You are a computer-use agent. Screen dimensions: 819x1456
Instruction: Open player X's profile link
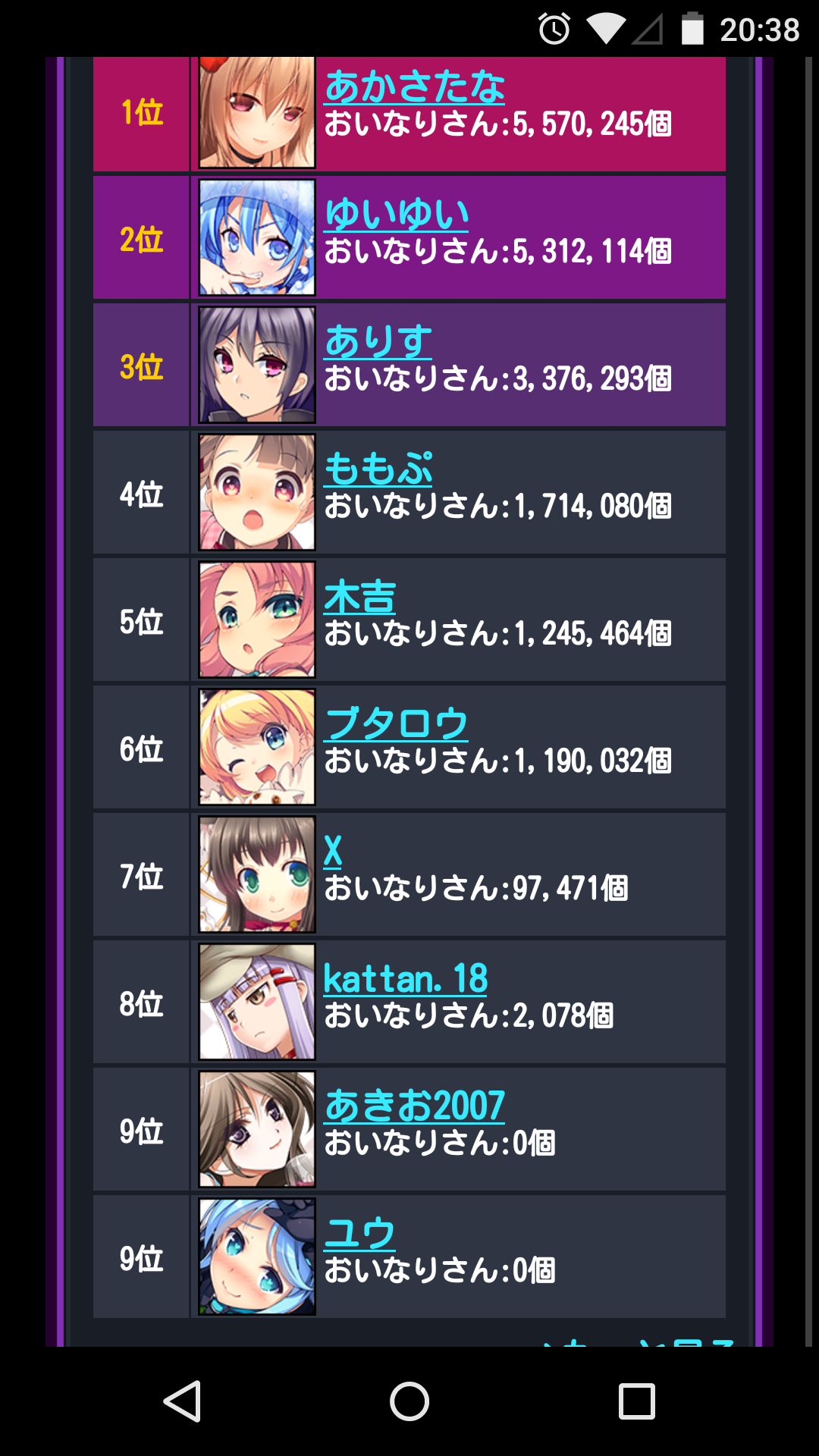[332, 851]
